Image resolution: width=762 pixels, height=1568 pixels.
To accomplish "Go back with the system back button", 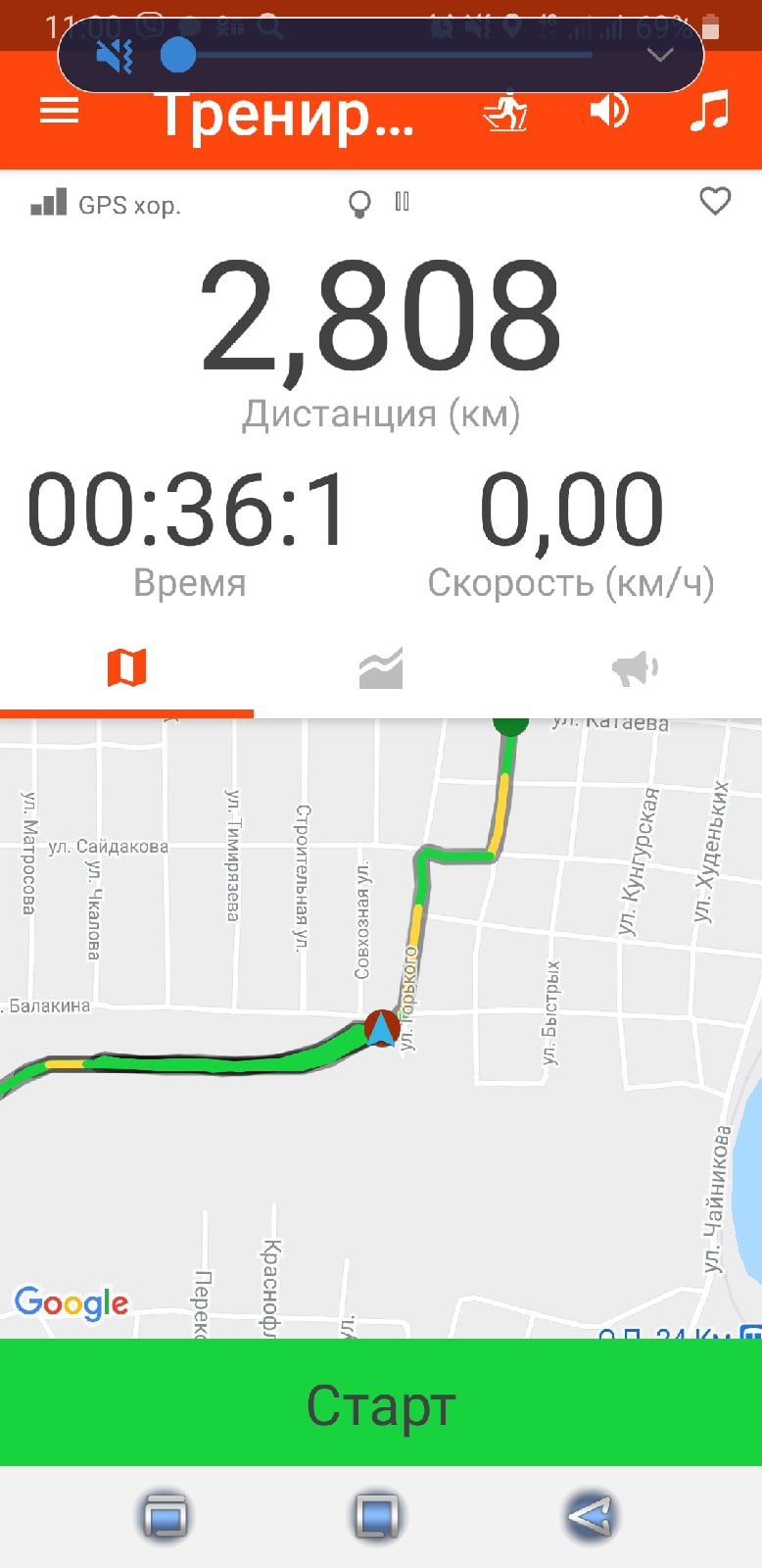I will tap(590, 1516).
